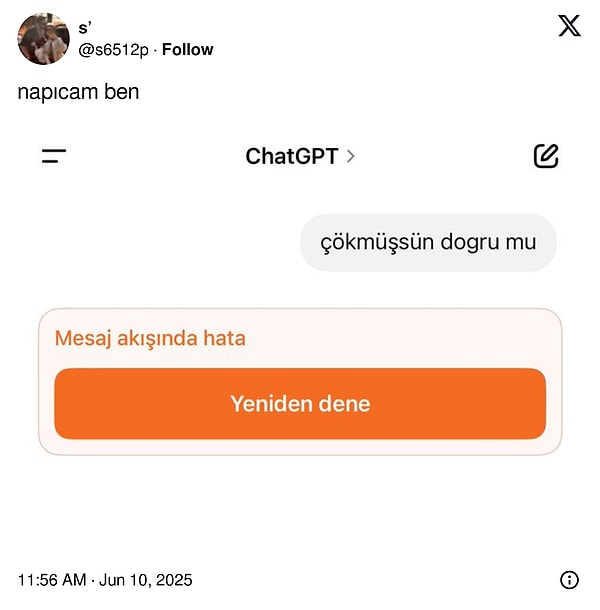The width and height of the screenshot is (600, 610).
Task: Open the X logo link
Action: pos(569,27)
